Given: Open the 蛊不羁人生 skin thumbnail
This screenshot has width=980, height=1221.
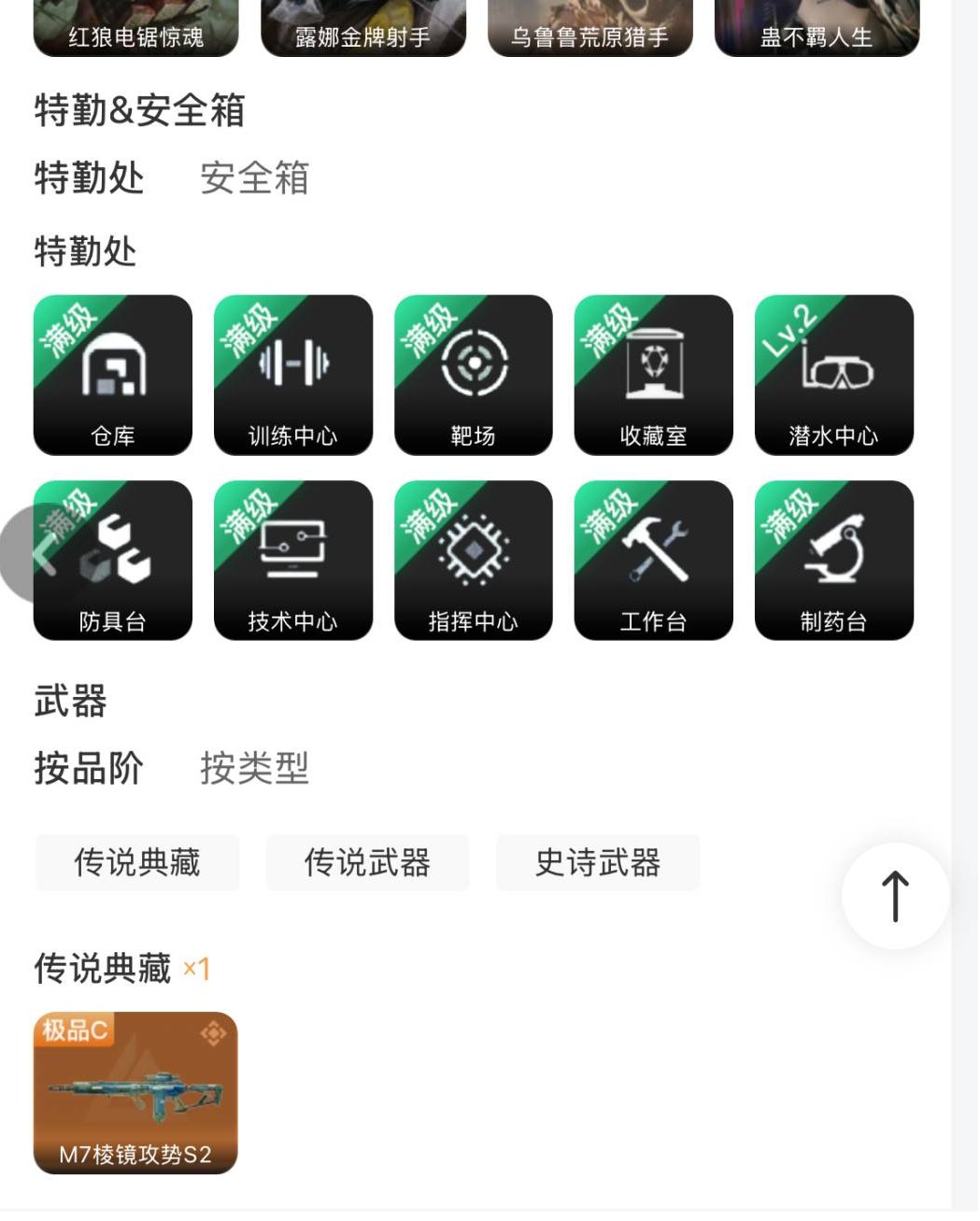Looking at the screenshot, I should point(817,28).
